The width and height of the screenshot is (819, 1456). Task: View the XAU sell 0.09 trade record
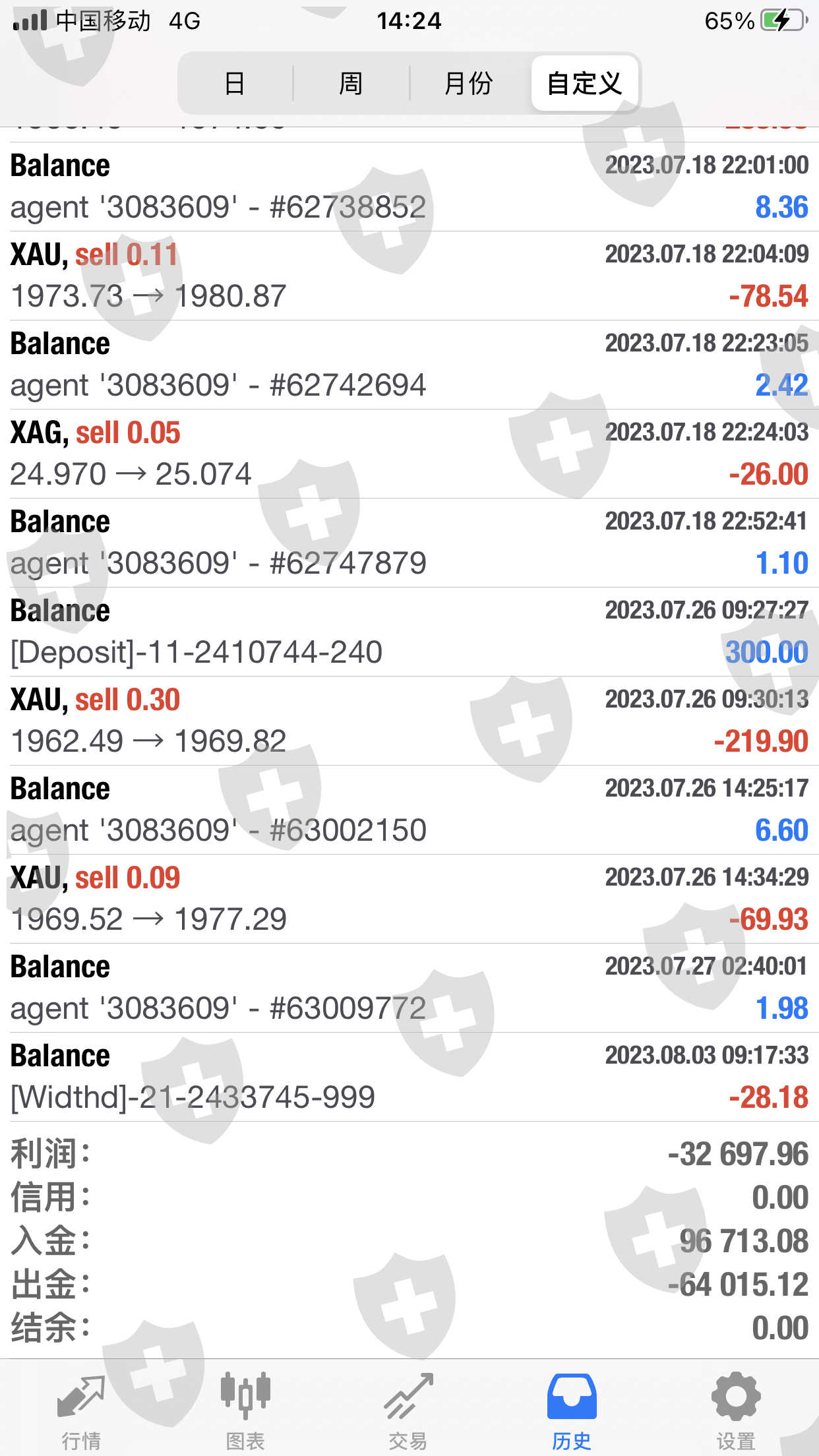409,899
